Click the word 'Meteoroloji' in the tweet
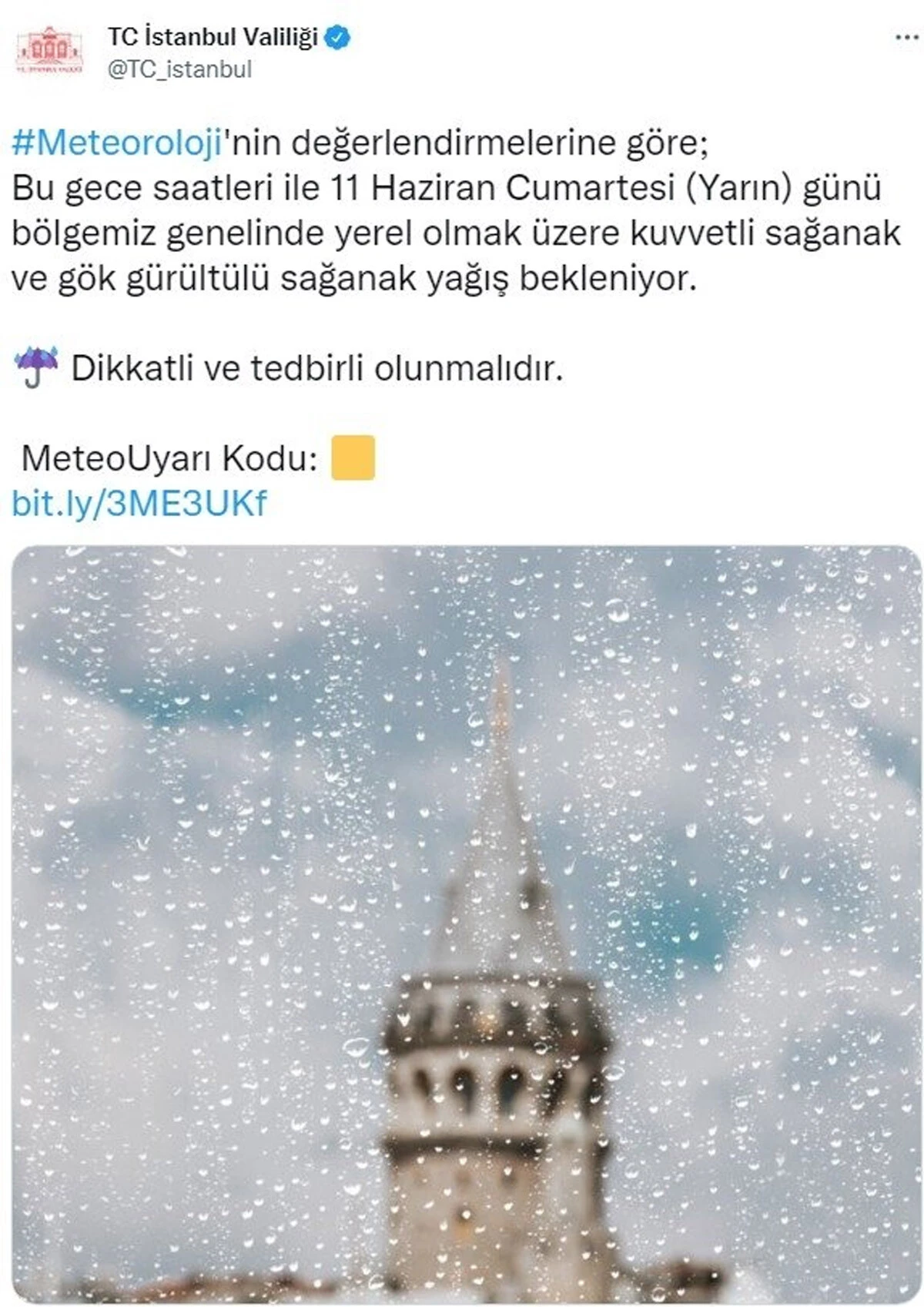Screen dimensions: 924x1307 (123, 140)
